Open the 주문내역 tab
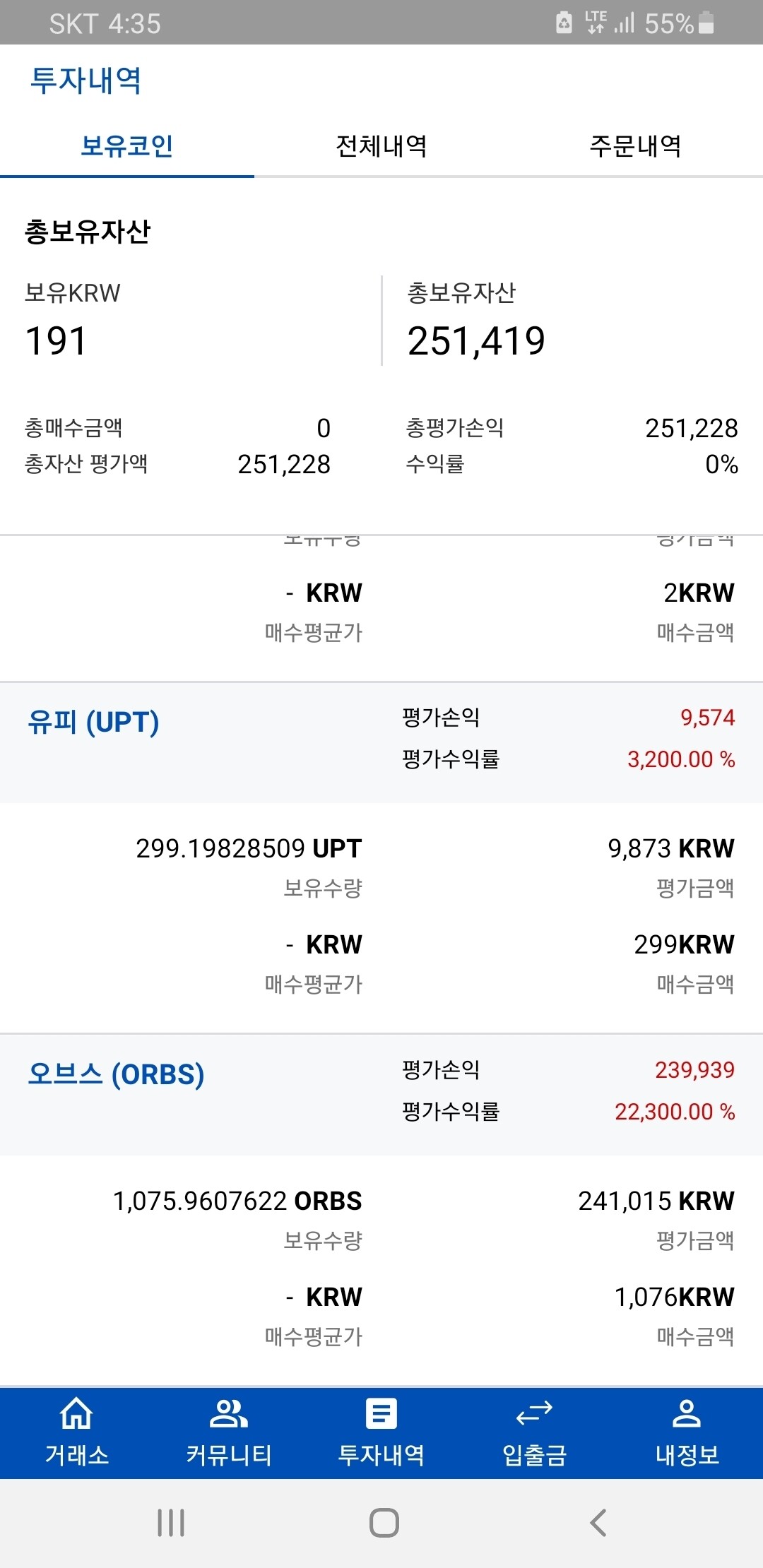The width and height of the screenshot is (763, 1568). (636, 146)
